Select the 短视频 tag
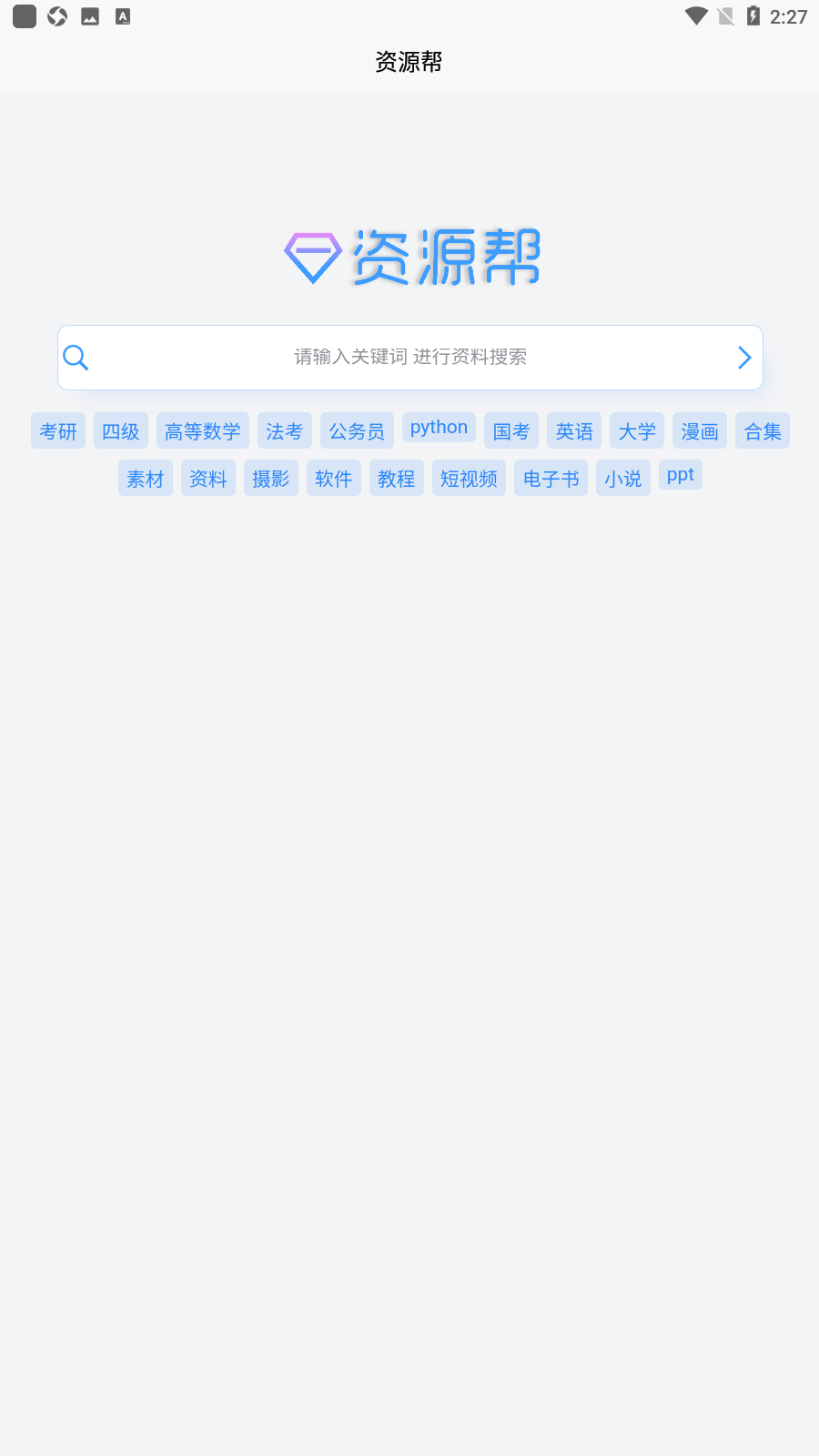 [468, 478]
